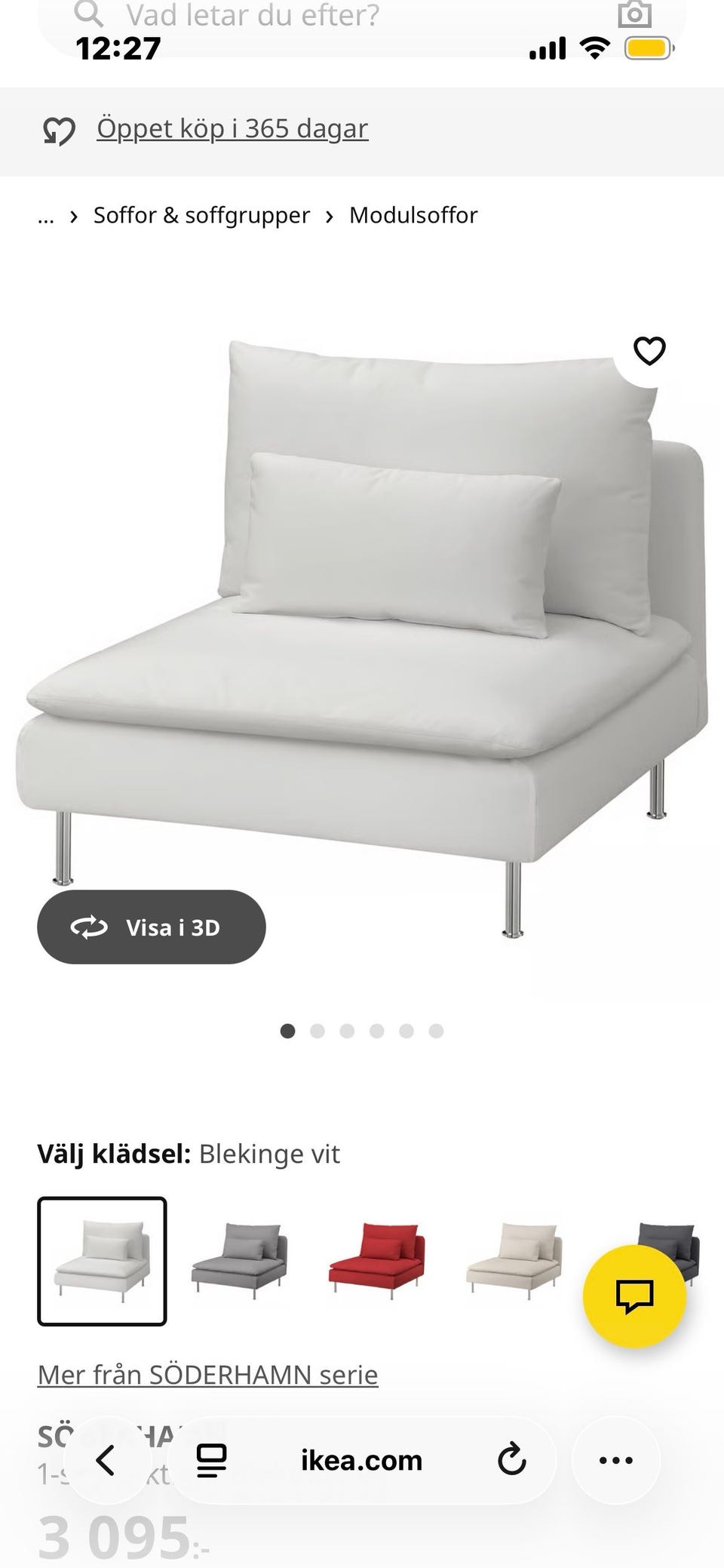Go to 'Soffor & soffgrupper' breadcrumb
724x1568 pixels.
[x=201, y=216]
